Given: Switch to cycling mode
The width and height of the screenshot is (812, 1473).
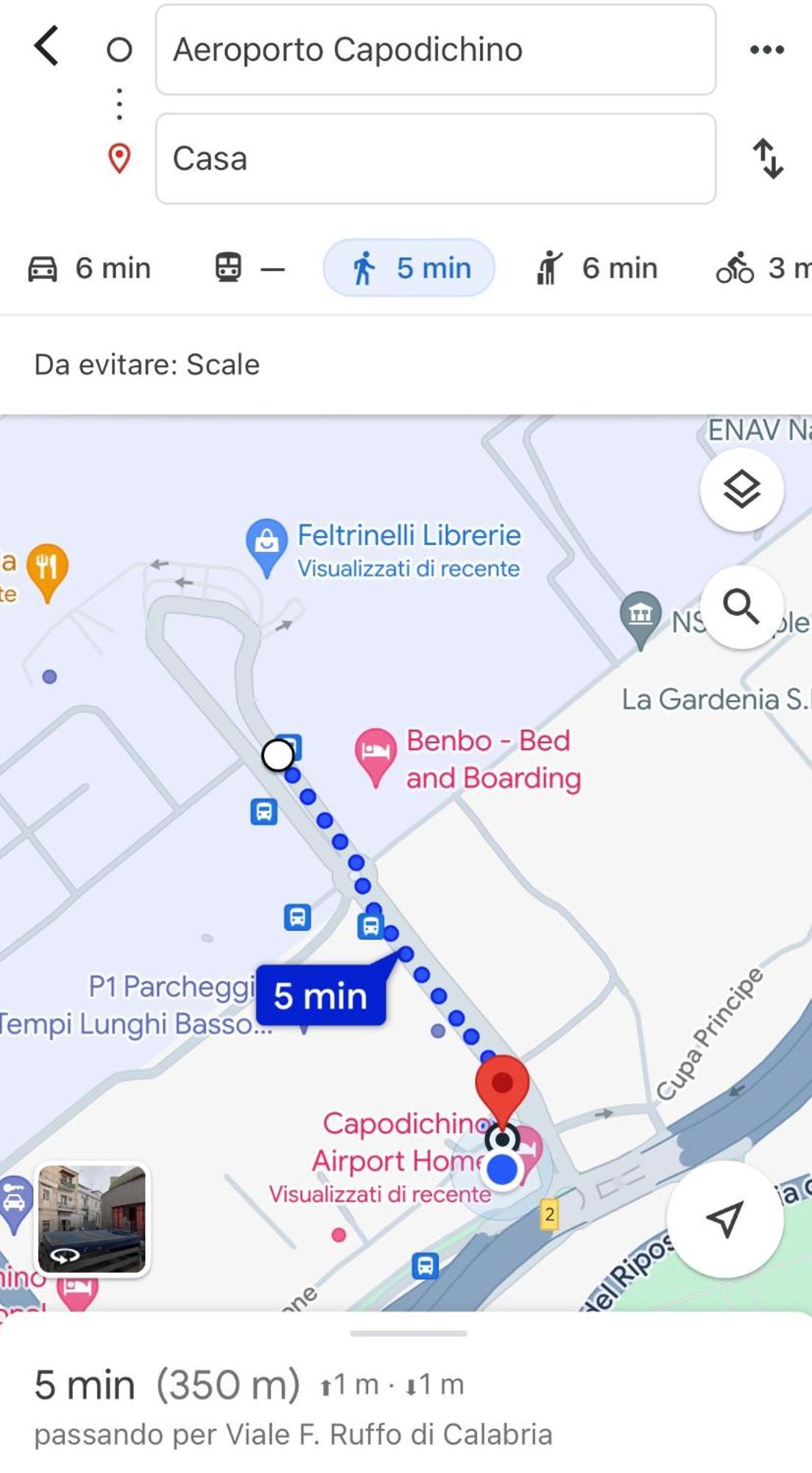Looking at the screenshot, I should click(x=762, y=268).
